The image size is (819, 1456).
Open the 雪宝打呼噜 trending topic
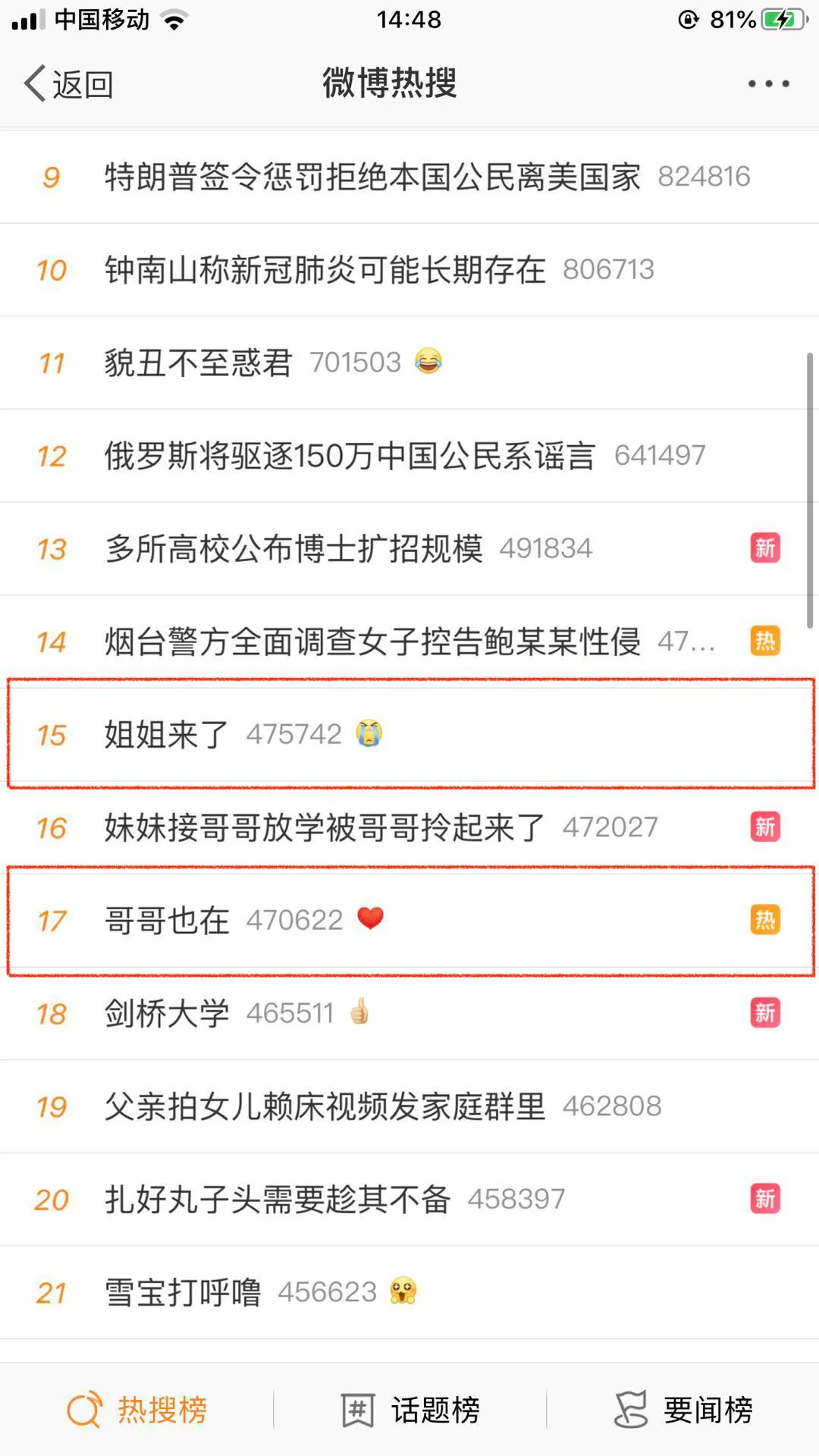click(183, 1293)
